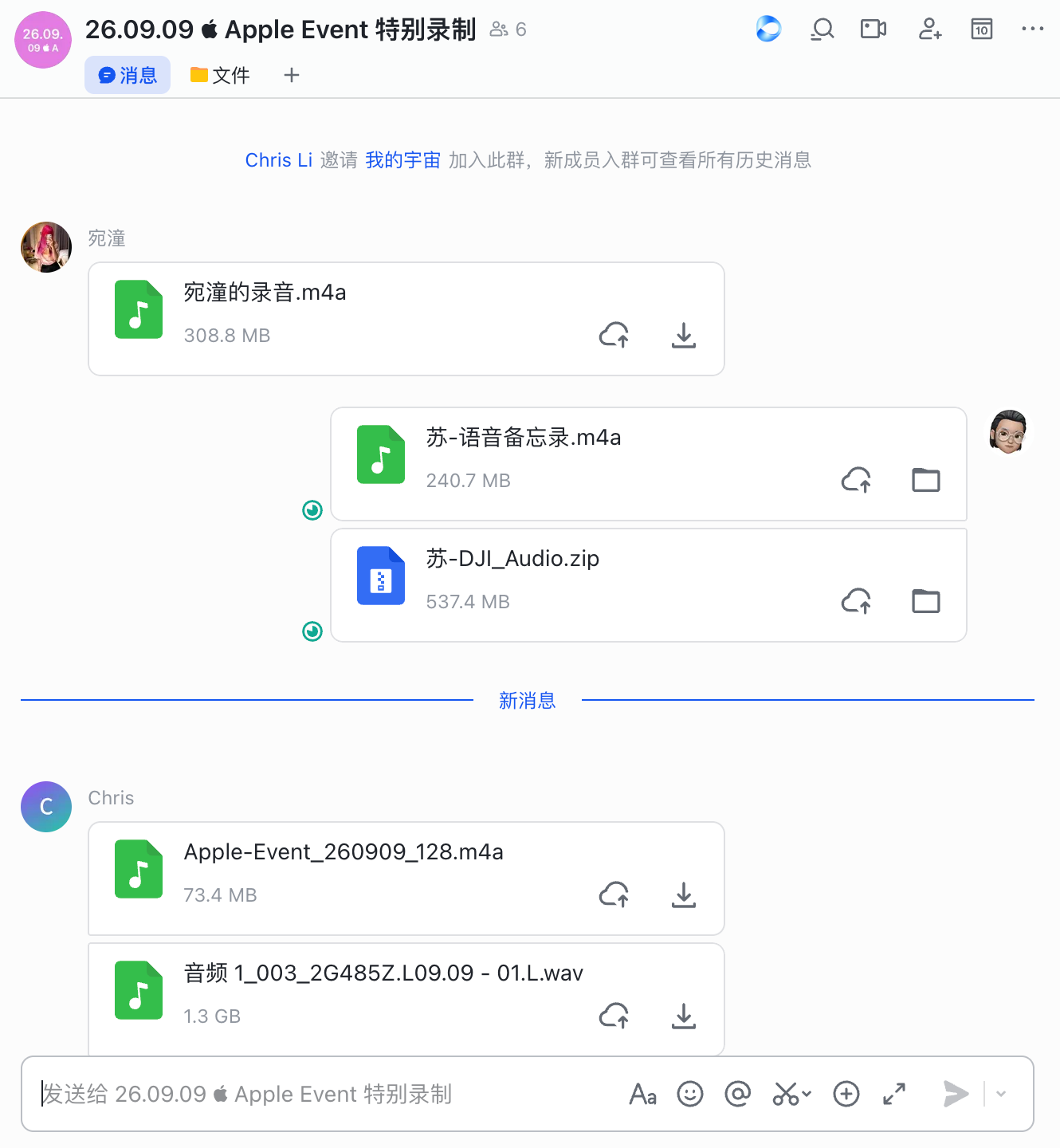This screenshot has height=1148, width=1060.
Task: Search in this group chat
Action: (822, 29)
